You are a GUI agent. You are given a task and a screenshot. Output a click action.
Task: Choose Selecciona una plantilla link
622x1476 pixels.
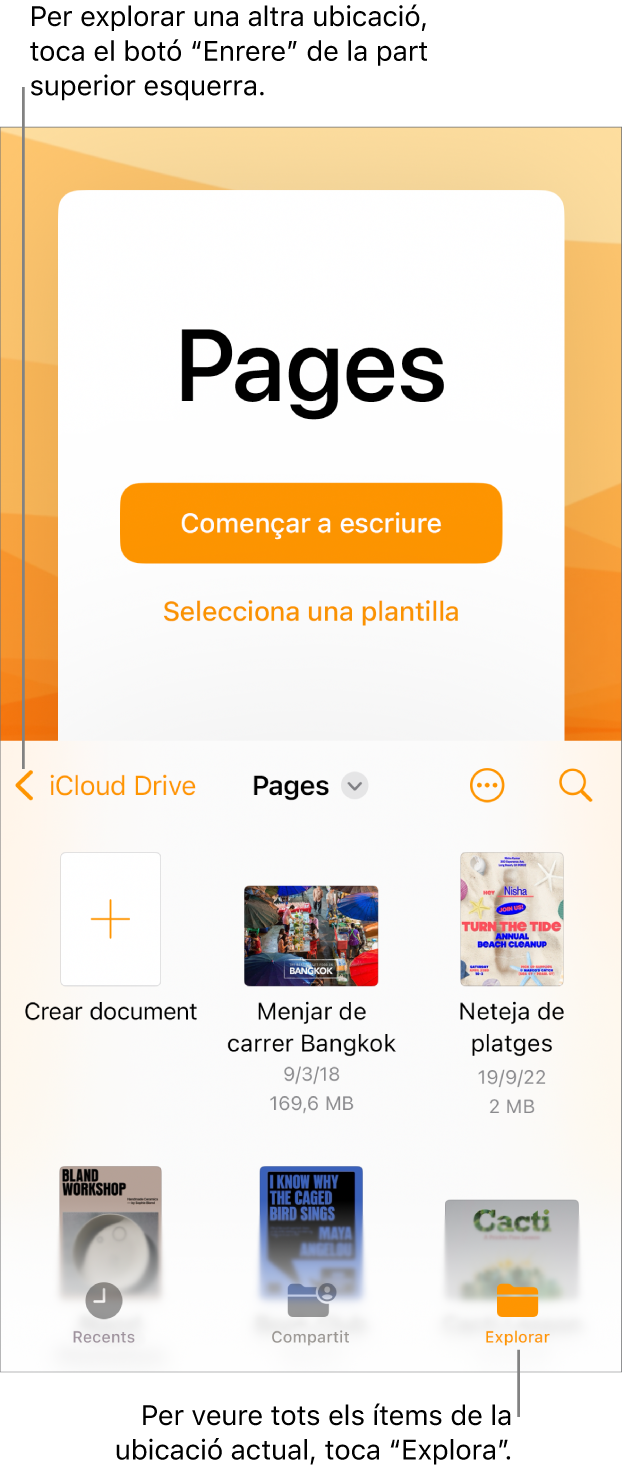(x=311, y=612)
